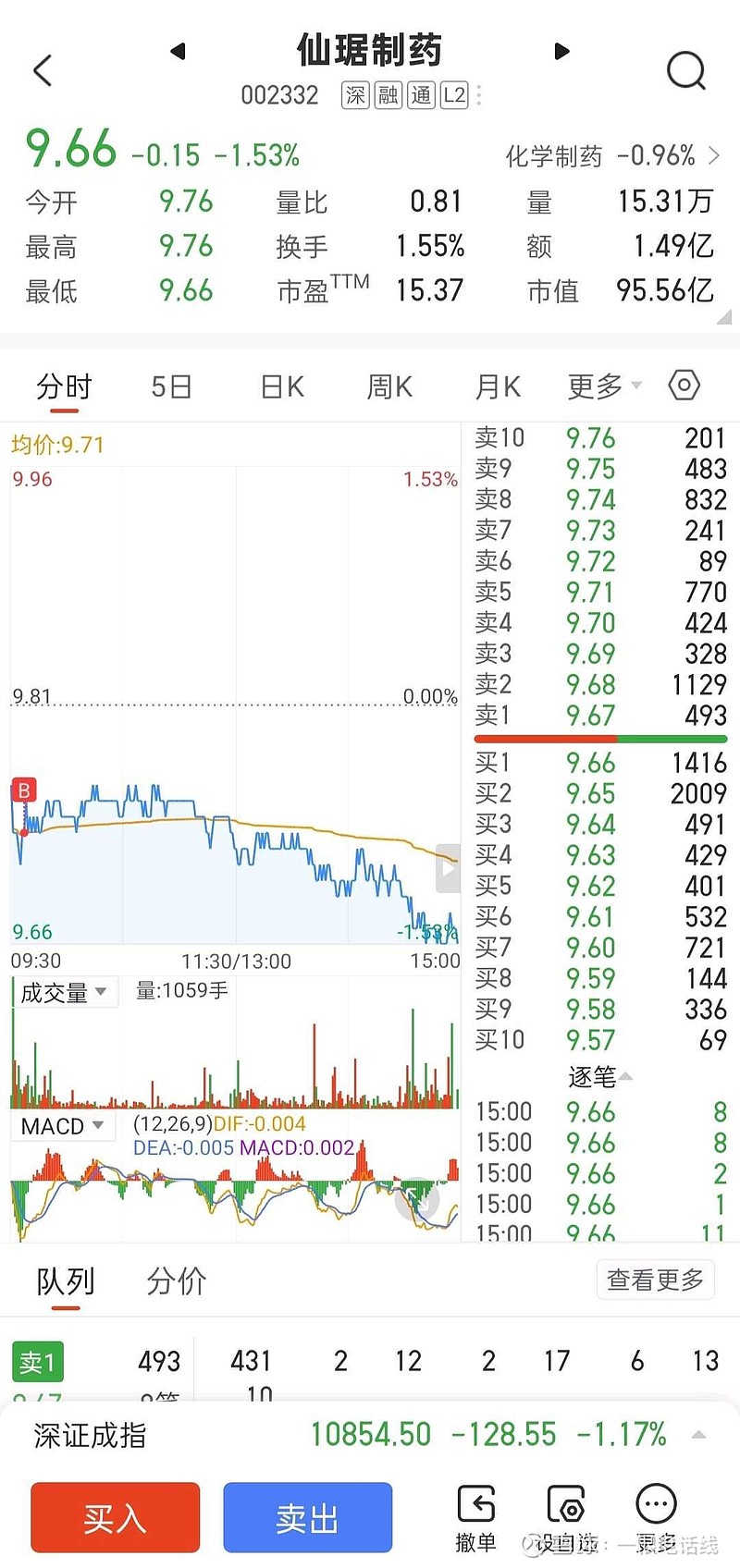
Task: Tap the 查看更多 button
Action: (655, 1280)
